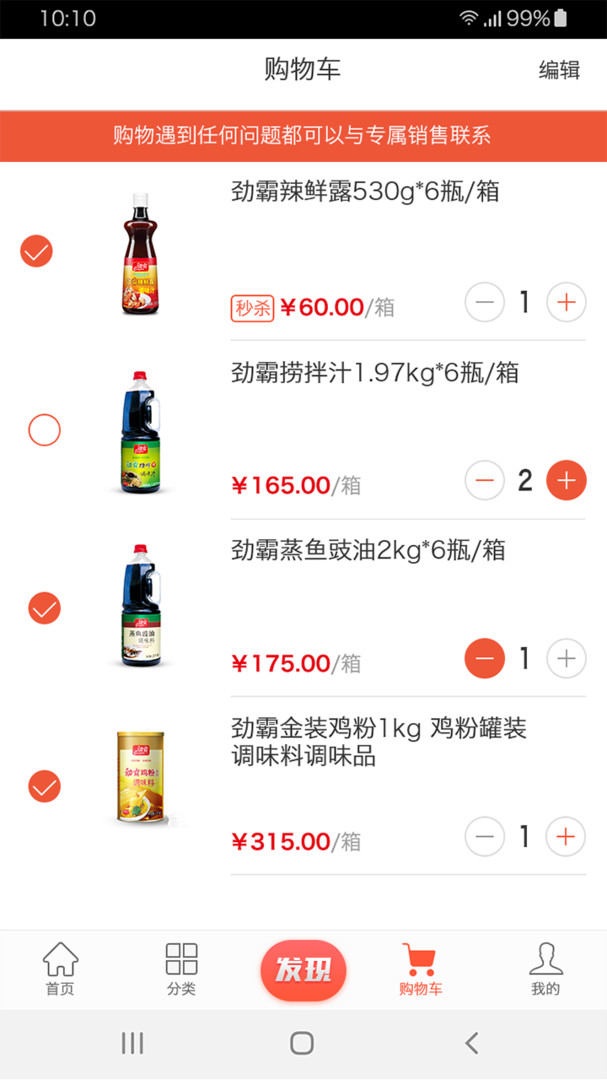Increase quantity of 劲霸辣鲜露530g
The image size is (607, 1080).
coord(566,302)
